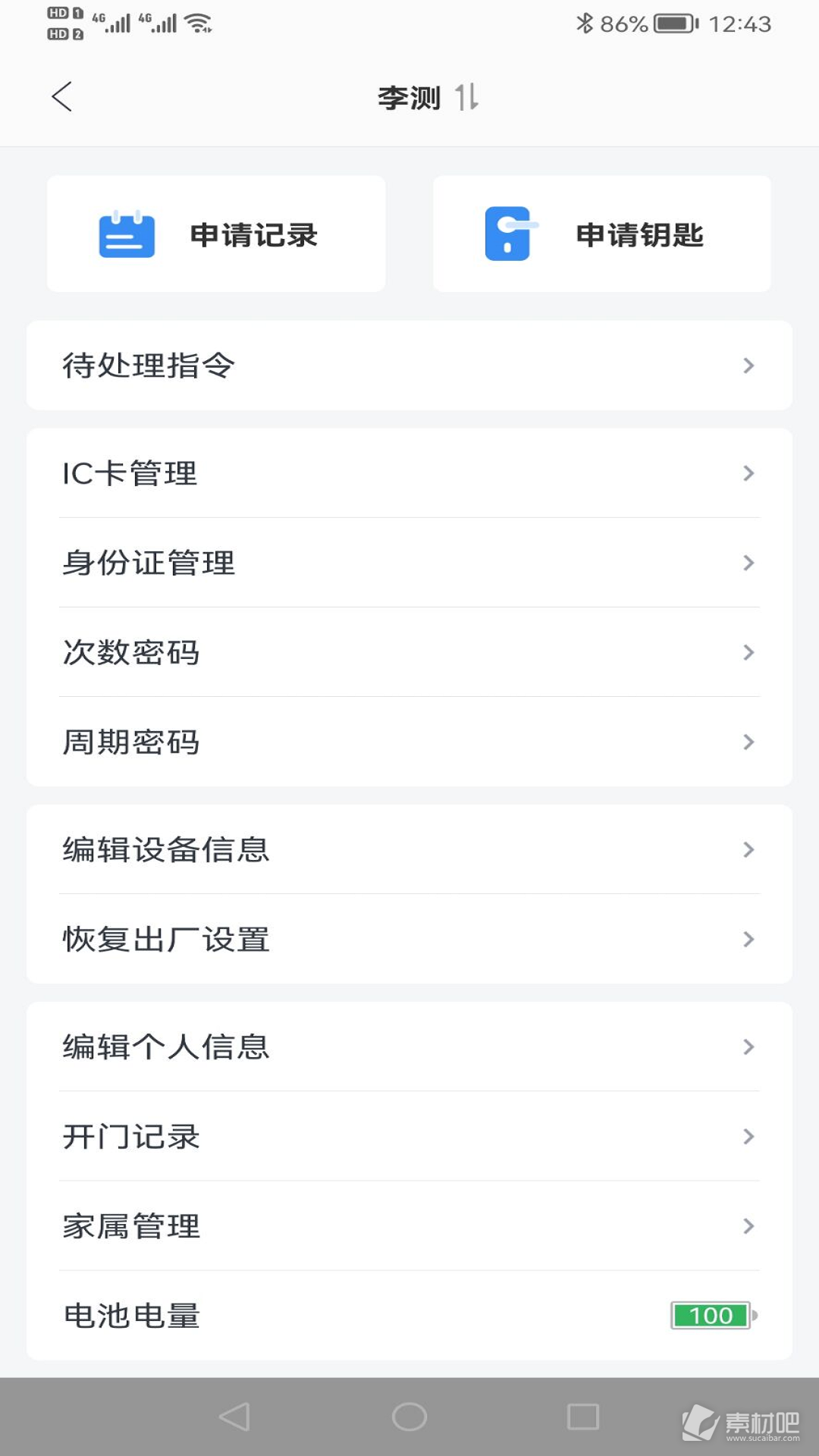Open 申请记录 card
Viewport: 819px width, 1456px height.
216,234
